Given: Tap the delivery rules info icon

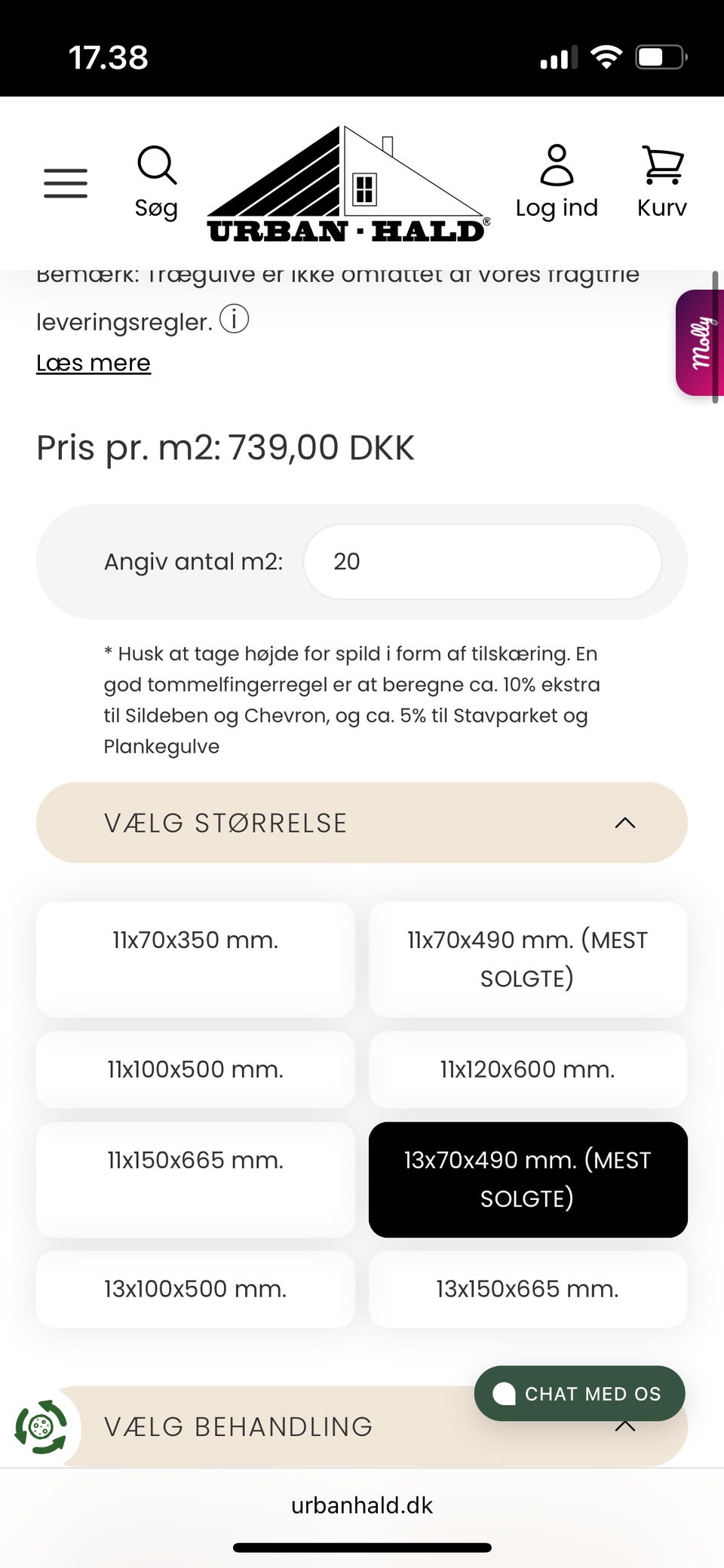Looking at the screenshot, I should 234,319.
